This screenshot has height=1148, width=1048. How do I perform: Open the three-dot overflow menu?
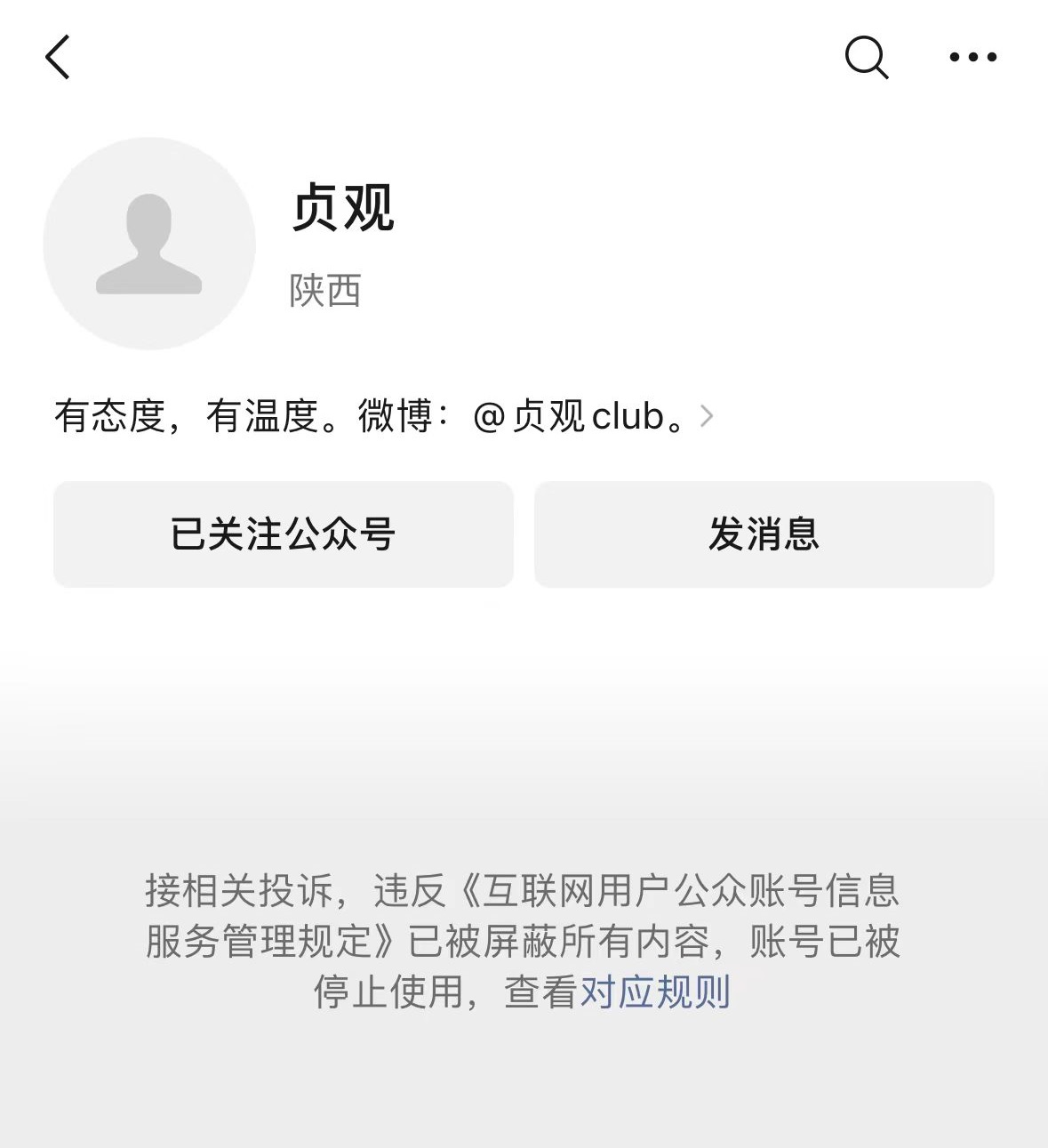tap(972, 58)
